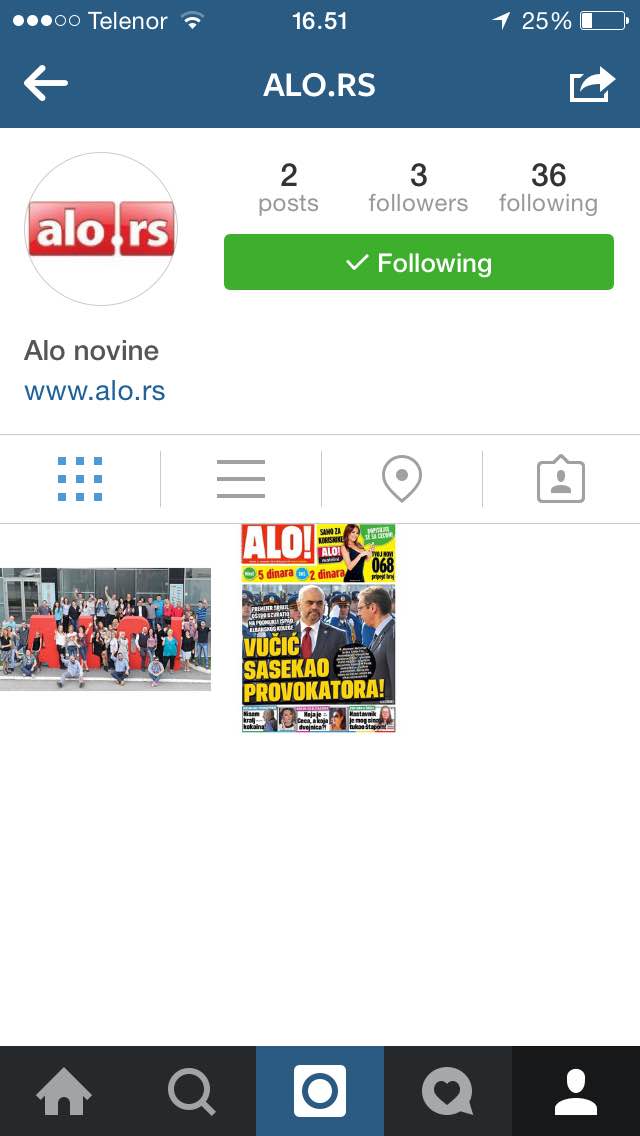Open the group photo post
The height and width of the screenshot is (1136, 640).
tap(105, 629)
